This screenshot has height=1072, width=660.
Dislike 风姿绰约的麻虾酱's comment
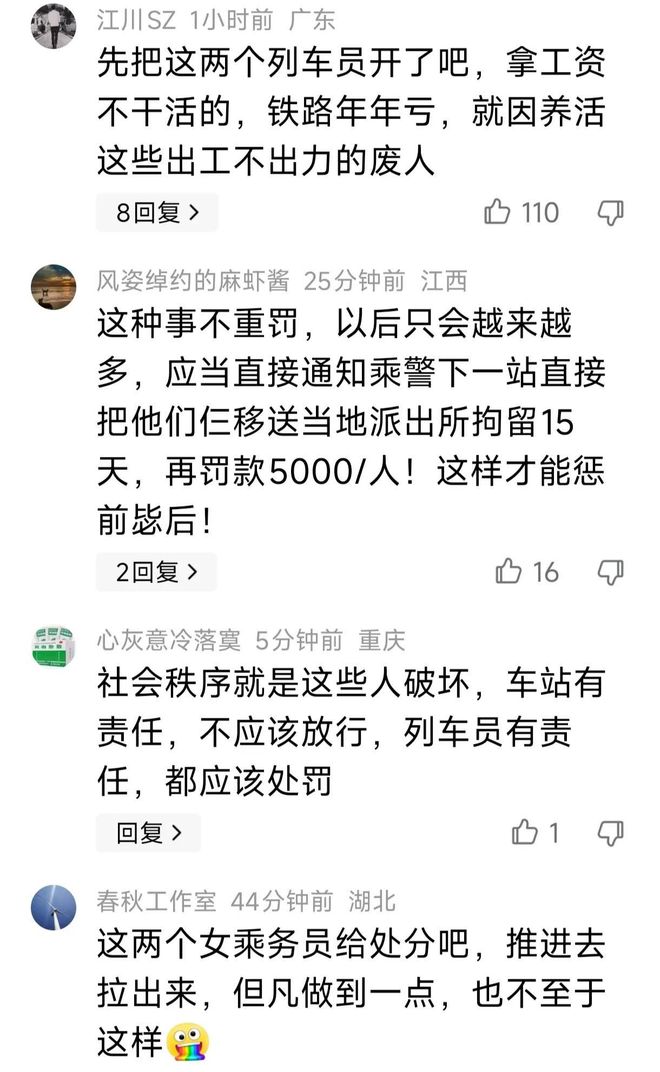(610, 572)
